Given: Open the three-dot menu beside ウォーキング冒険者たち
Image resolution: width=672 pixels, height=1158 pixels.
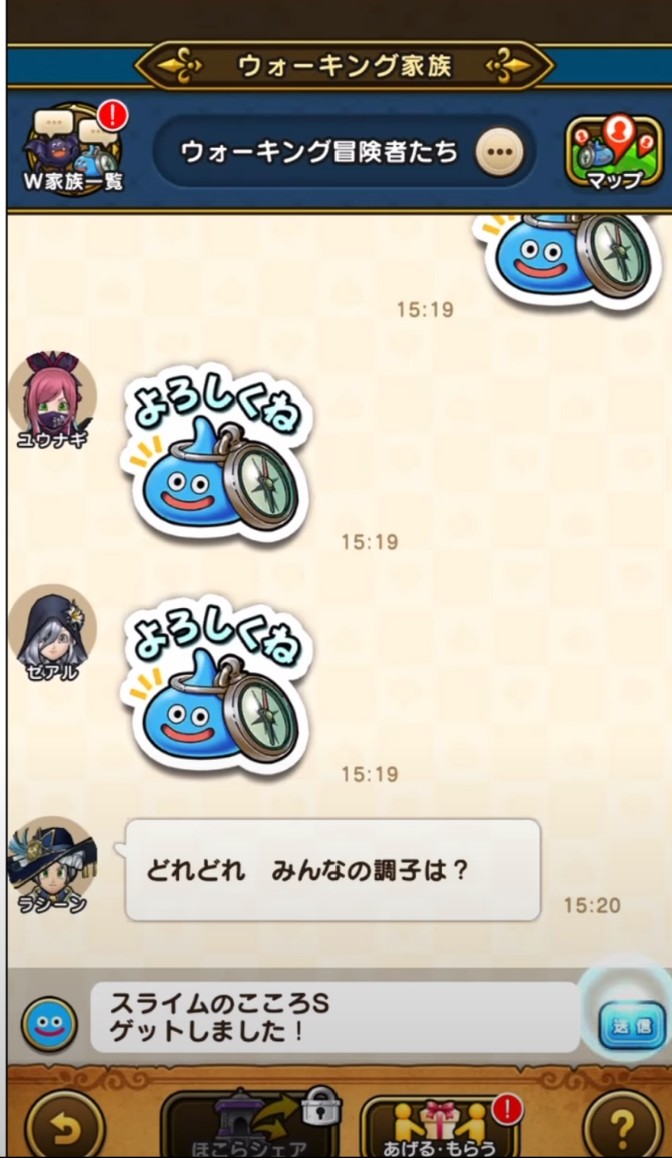Looking at the screenshot, I should coord(499,151).
